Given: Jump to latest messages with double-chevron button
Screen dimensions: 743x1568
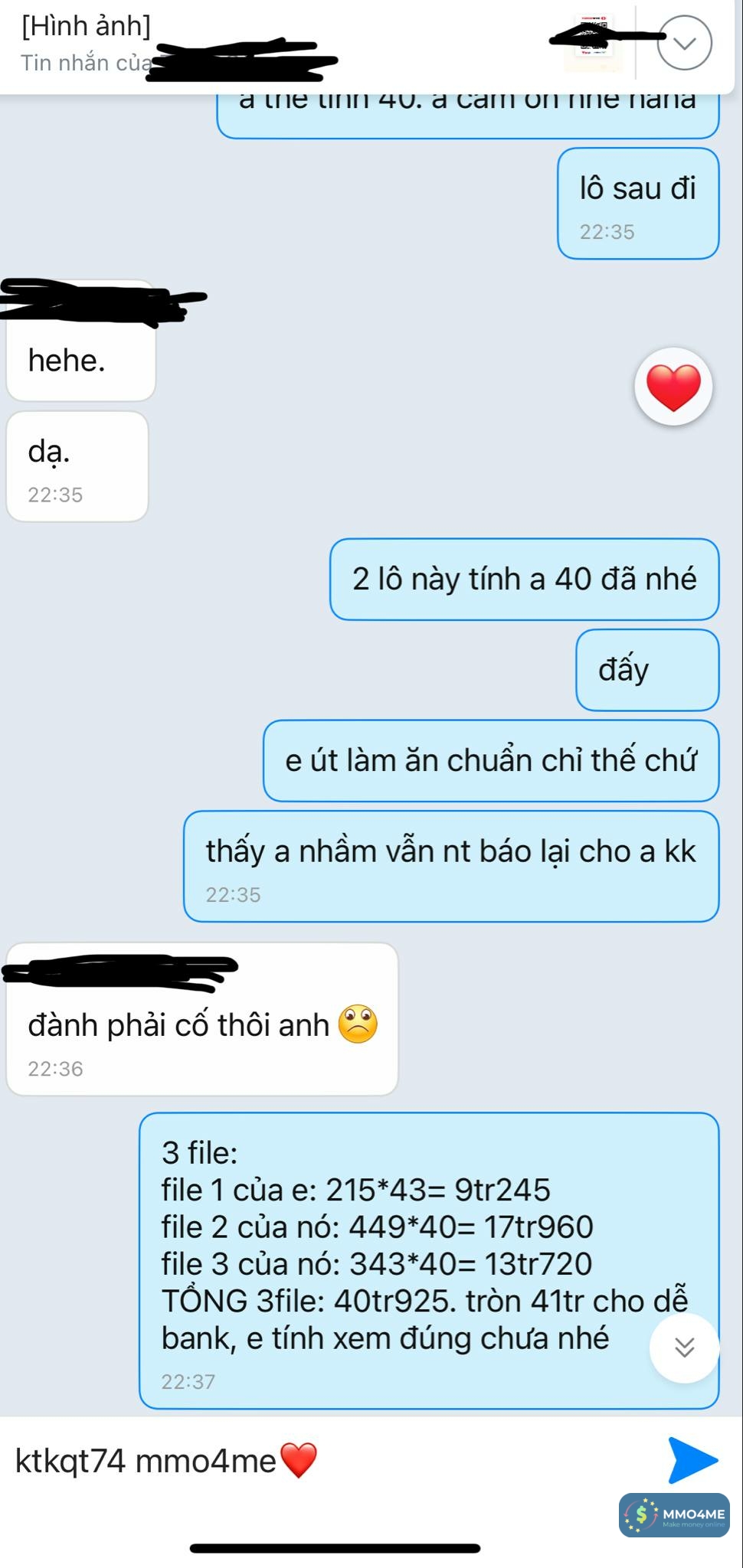Looking at the screenshot, I should [684, 1347].
